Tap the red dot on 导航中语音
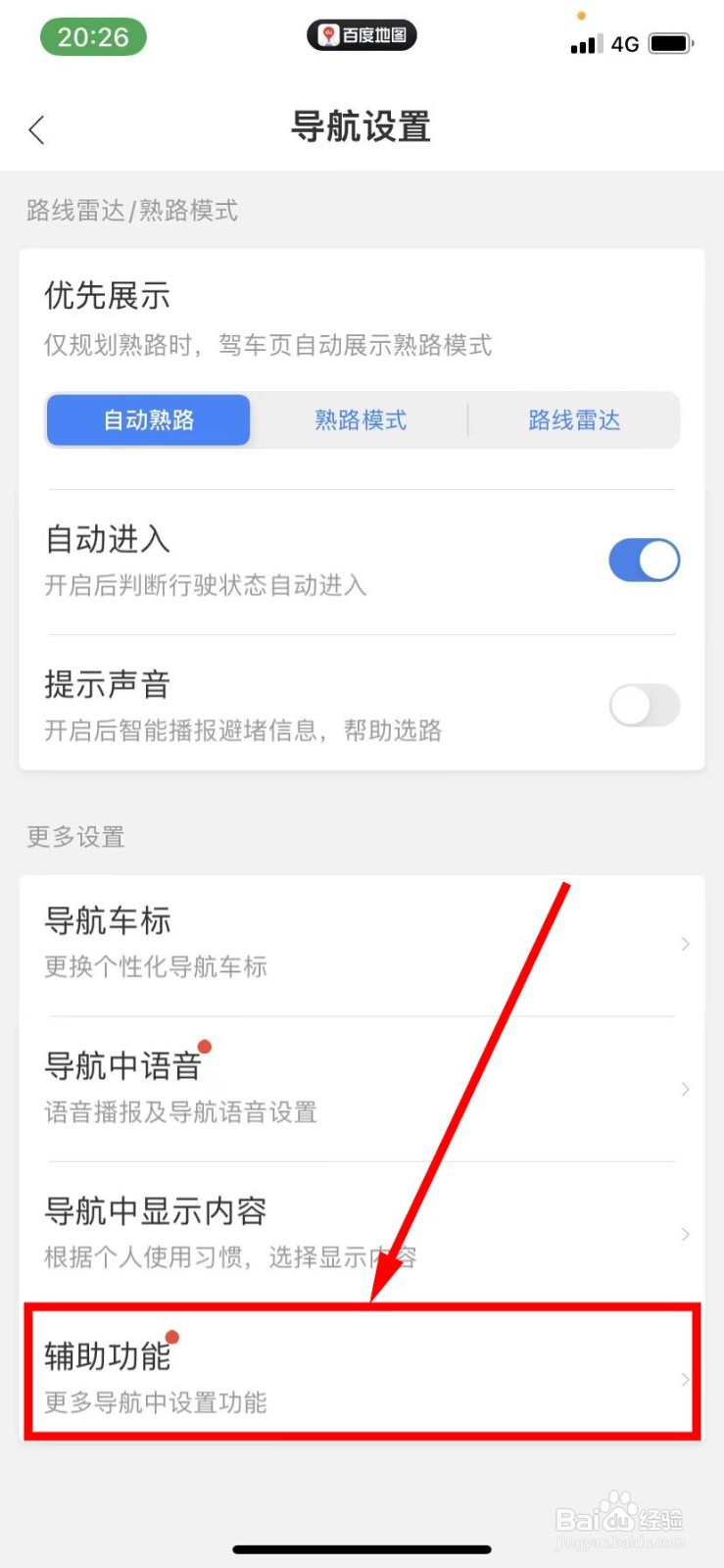724x1568 pixels. point(204,1046)
